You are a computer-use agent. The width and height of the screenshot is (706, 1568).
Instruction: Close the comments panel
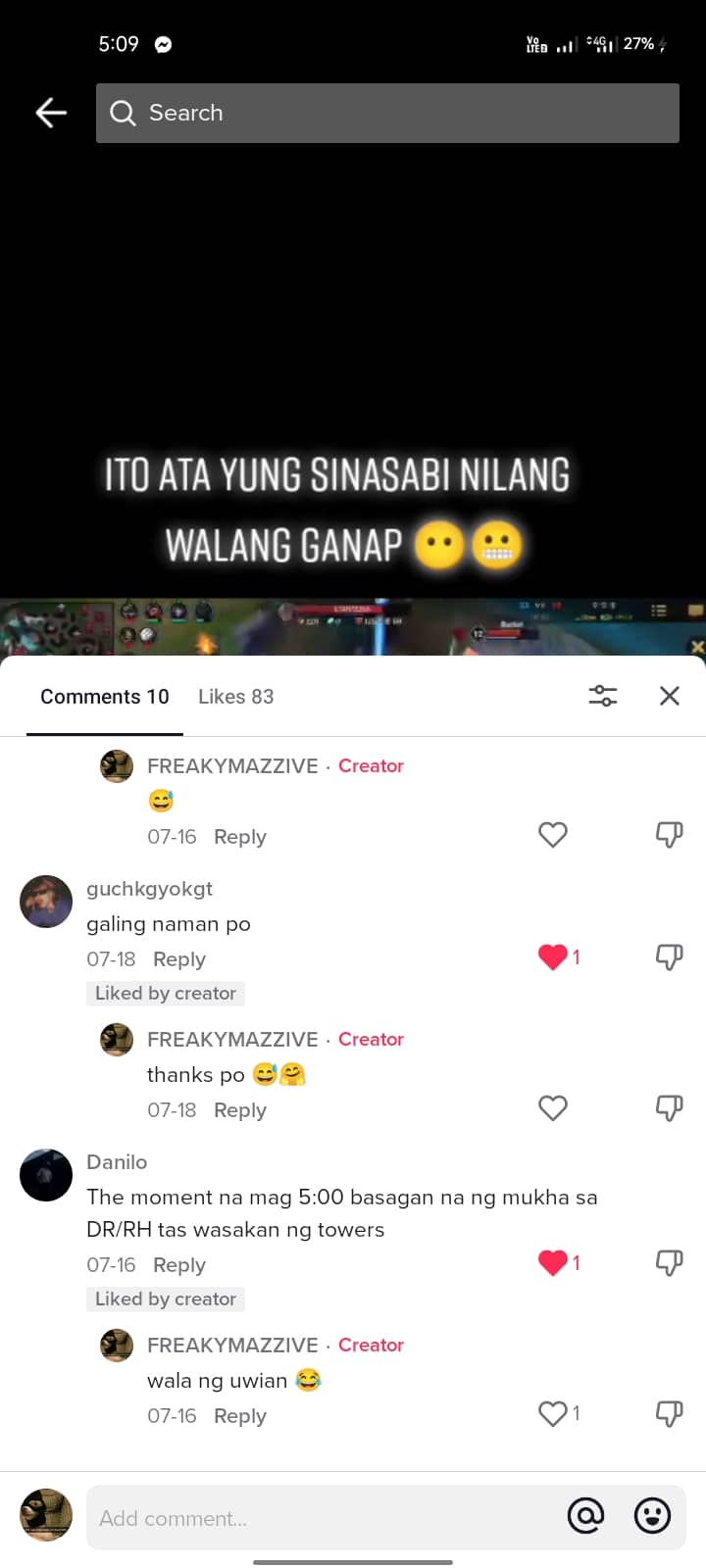pyautogui.click(x=670, y=696)
